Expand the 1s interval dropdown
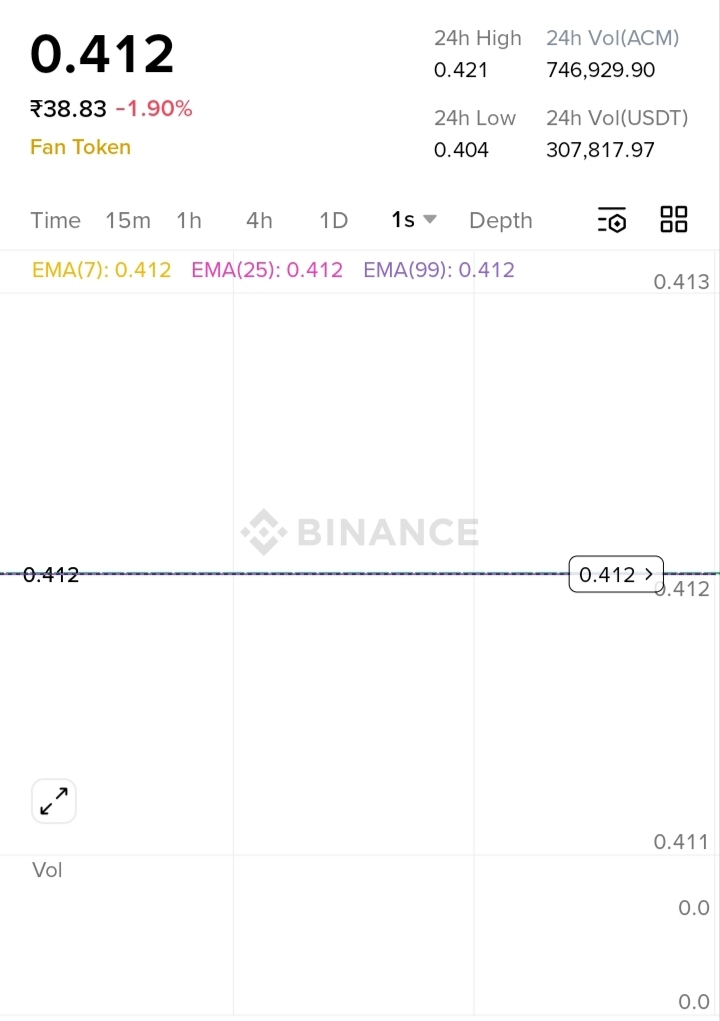720x1021 pixels. (414, 220)
